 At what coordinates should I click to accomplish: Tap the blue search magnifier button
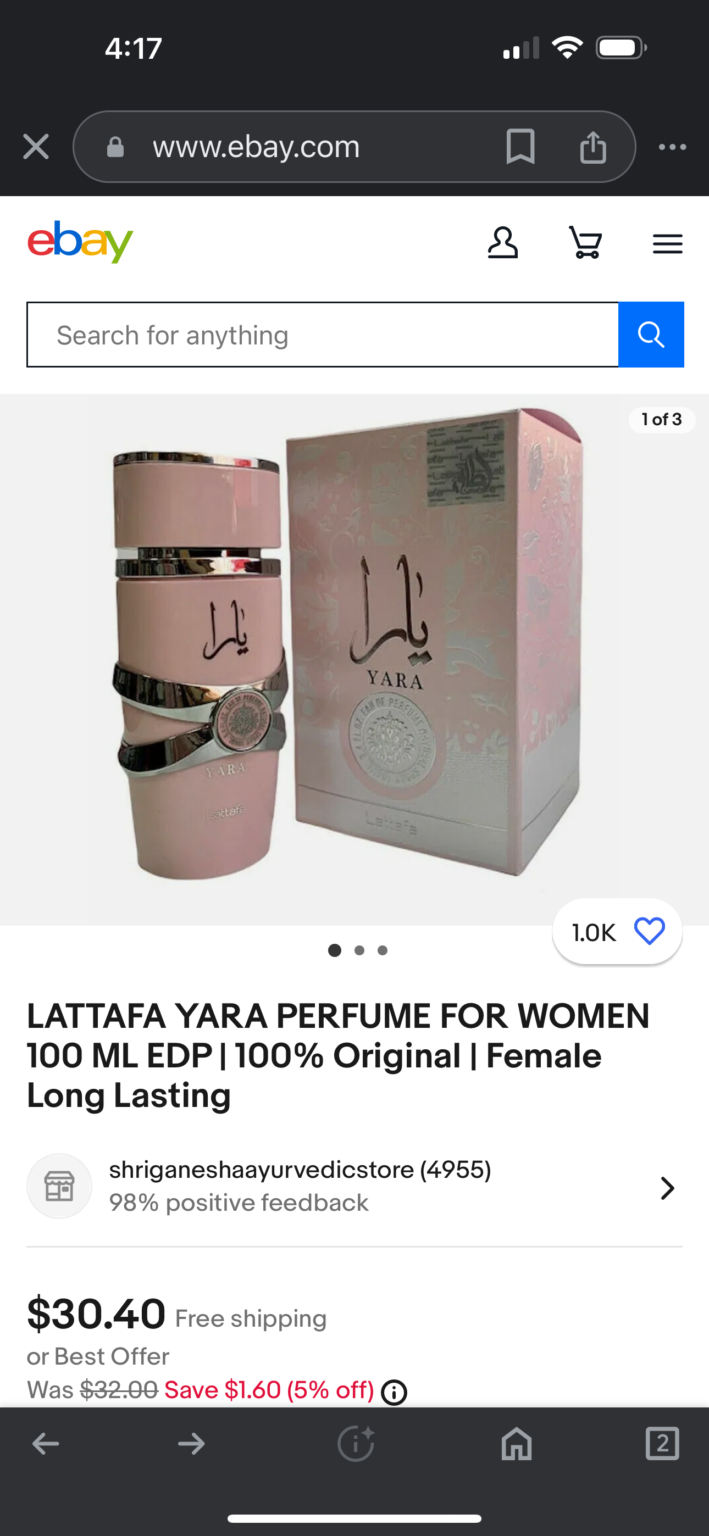[x=651, y=335]
